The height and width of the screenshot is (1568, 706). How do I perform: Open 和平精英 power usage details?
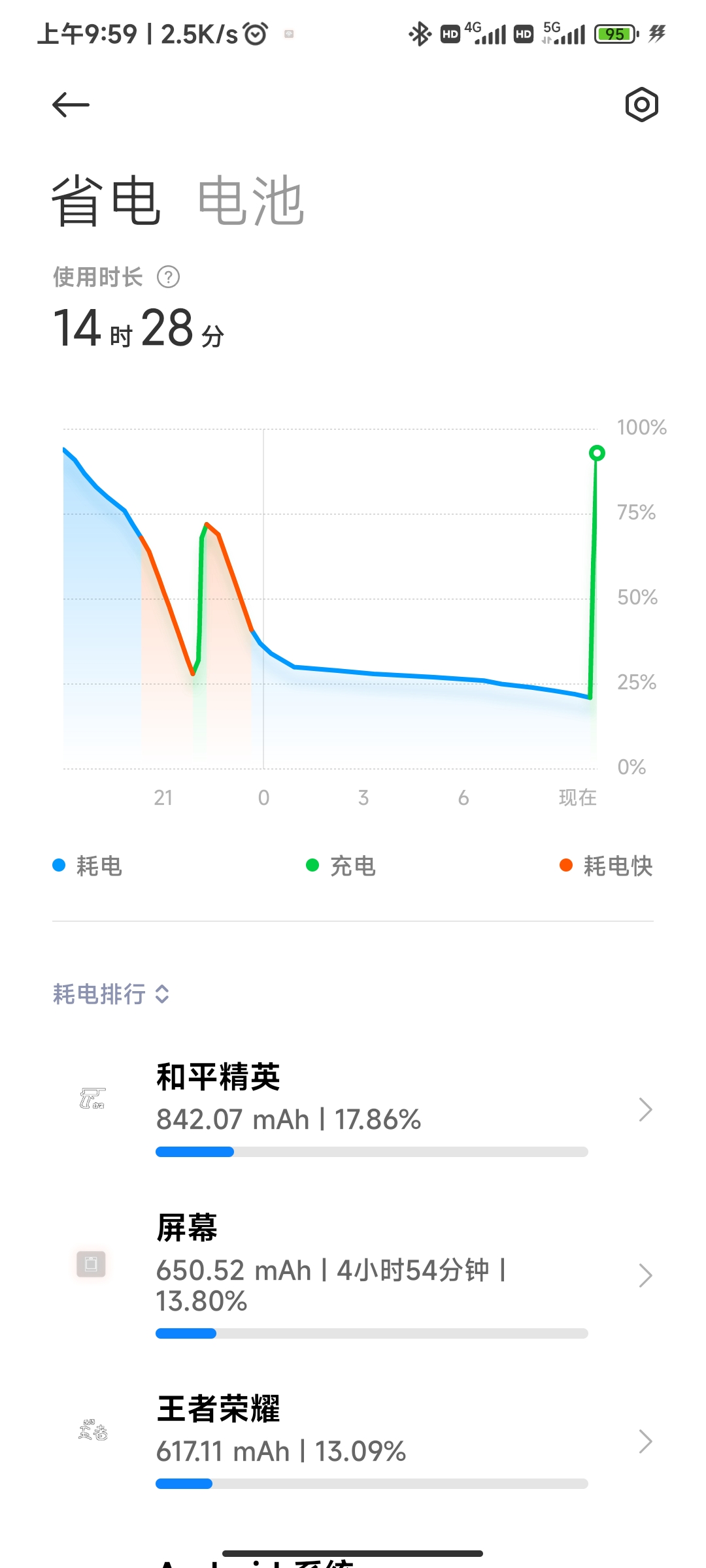[353, 1109]
